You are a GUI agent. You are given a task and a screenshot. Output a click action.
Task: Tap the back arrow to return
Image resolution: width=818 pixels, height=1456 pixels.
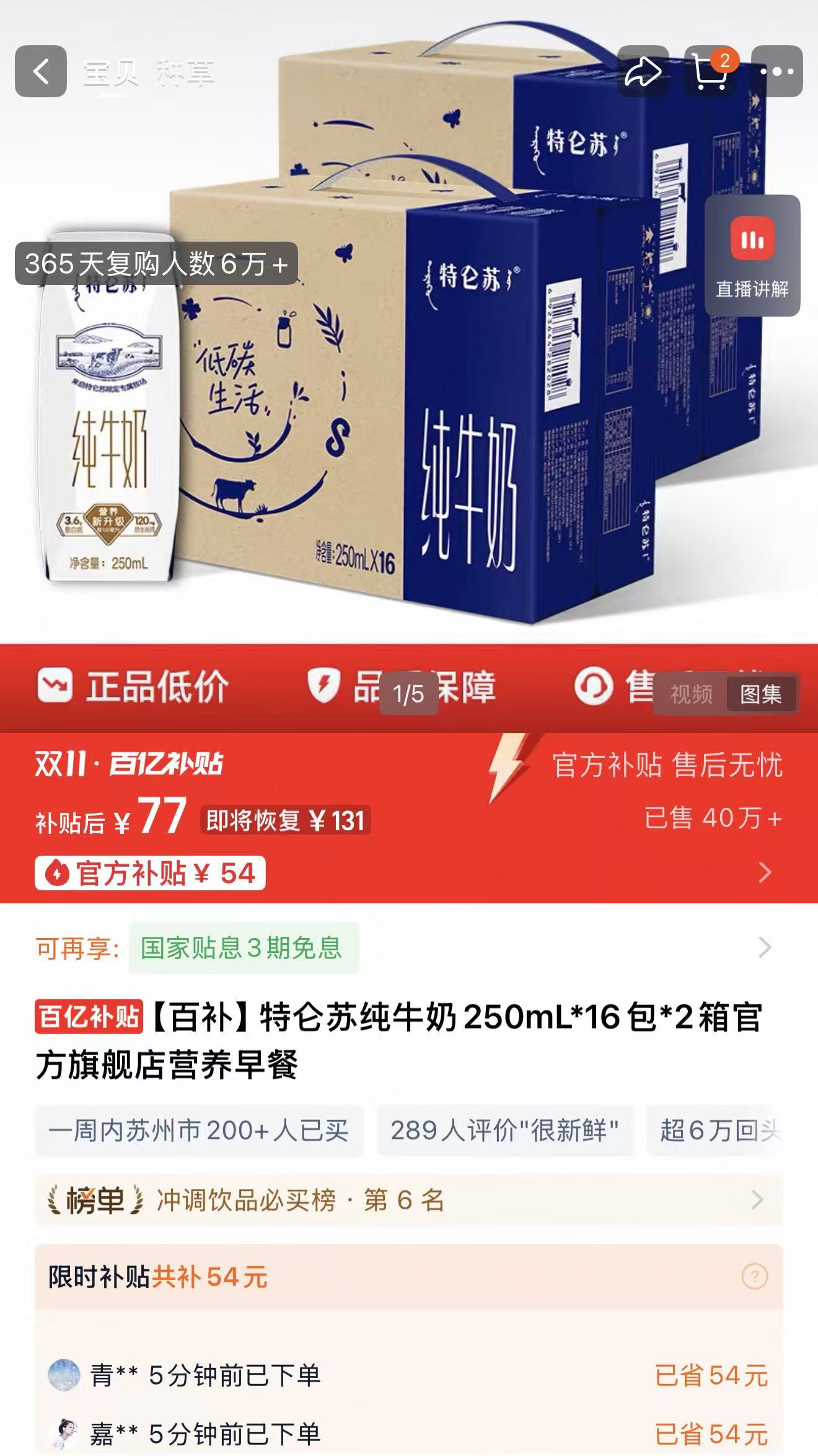click(41, 72)
